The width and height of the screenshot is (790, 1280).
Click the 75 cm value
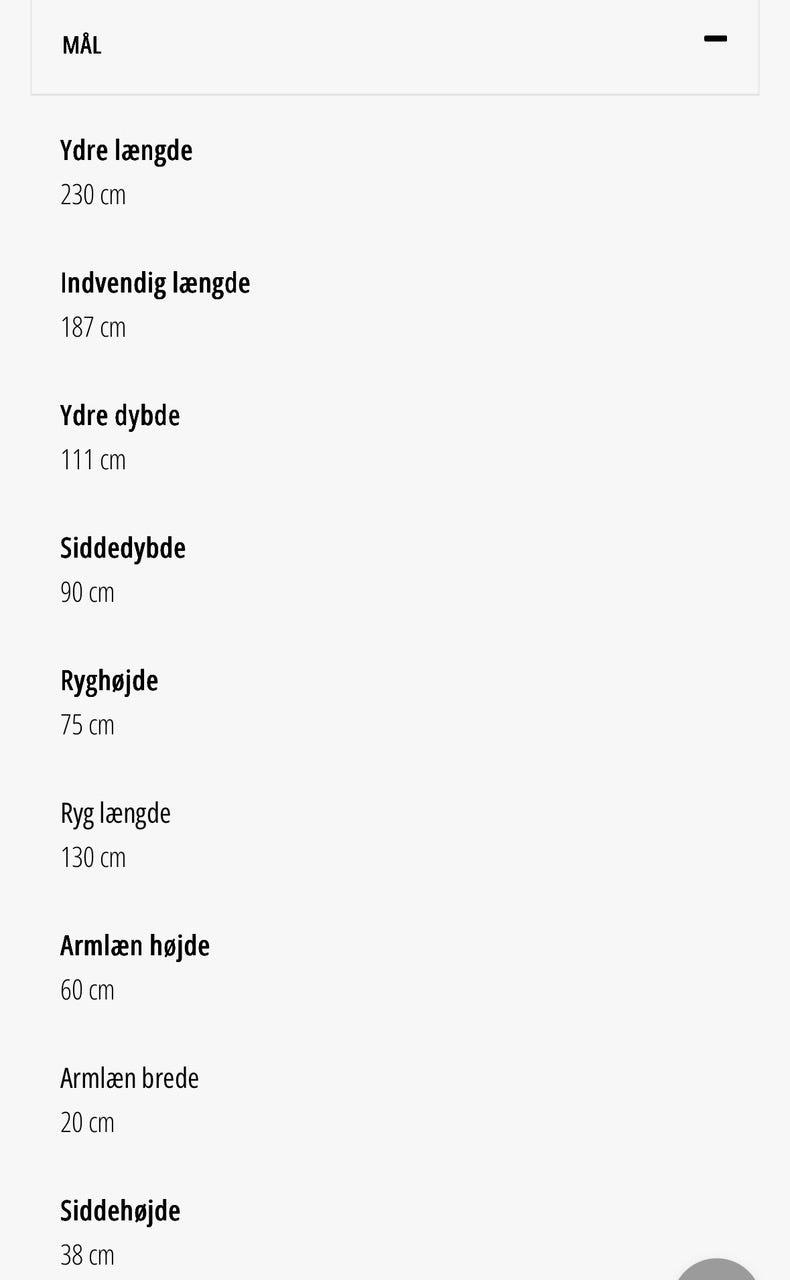(x=87, y=724)
